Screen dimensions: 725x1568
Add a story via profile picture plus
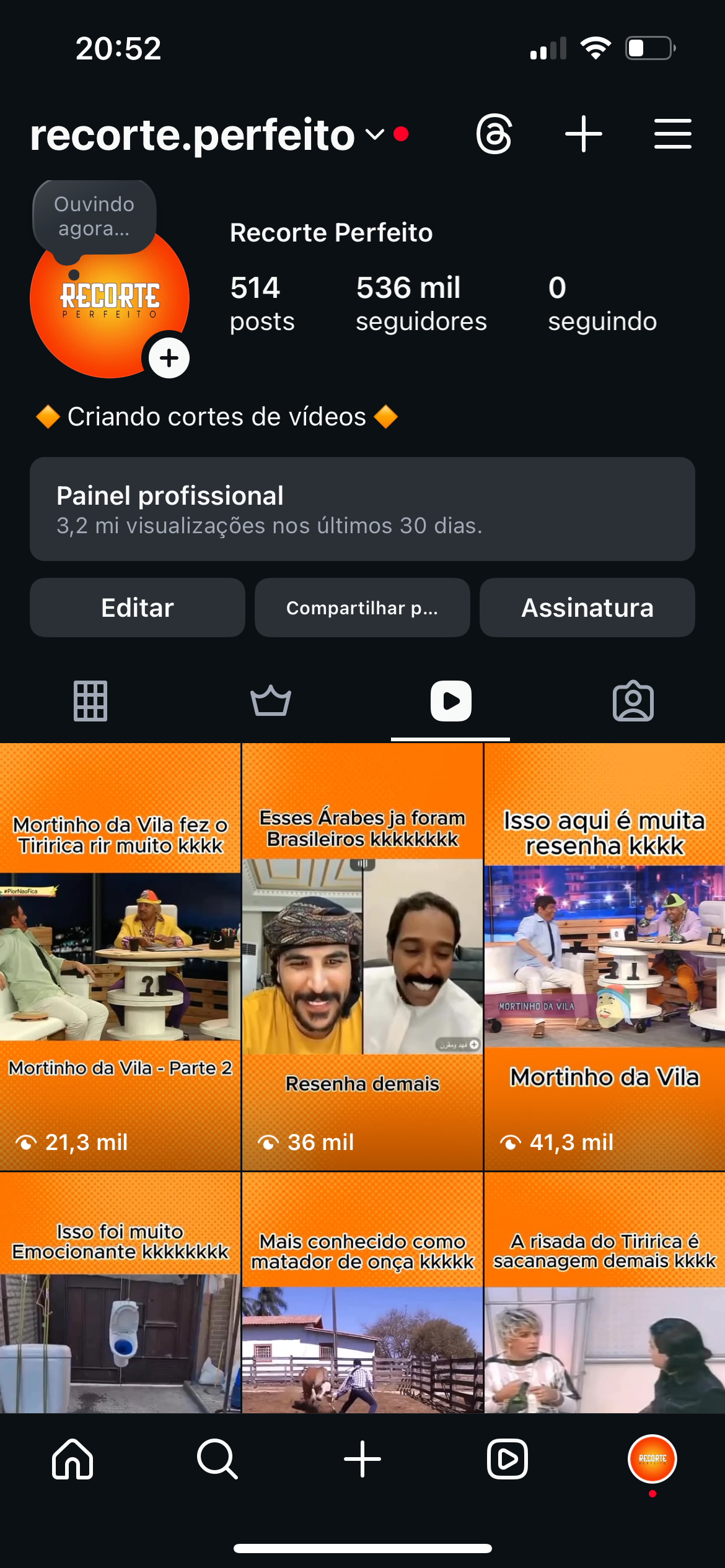click(169, 358)
